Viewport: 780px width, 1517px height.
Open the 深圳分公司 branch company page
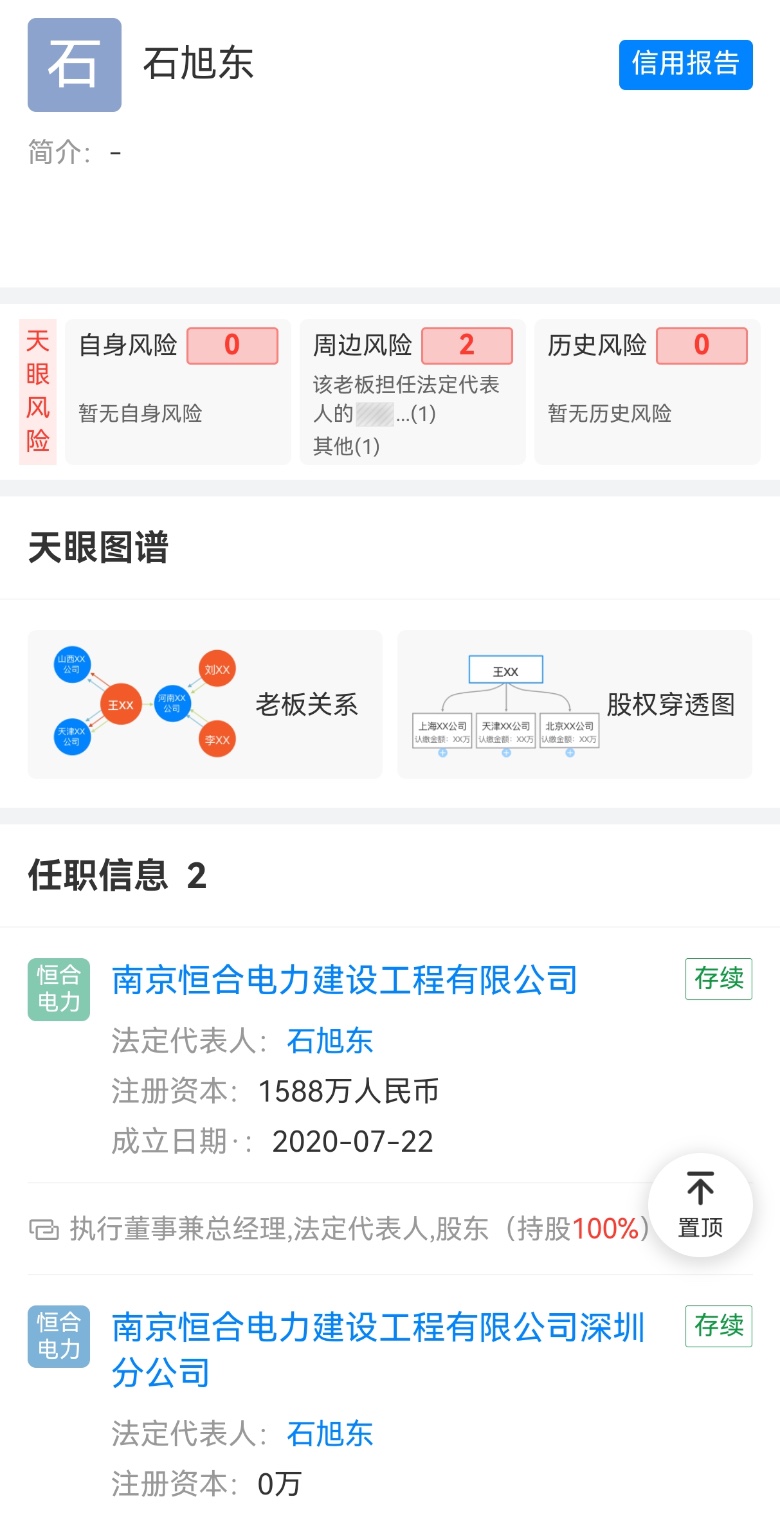click(378, 1349)
